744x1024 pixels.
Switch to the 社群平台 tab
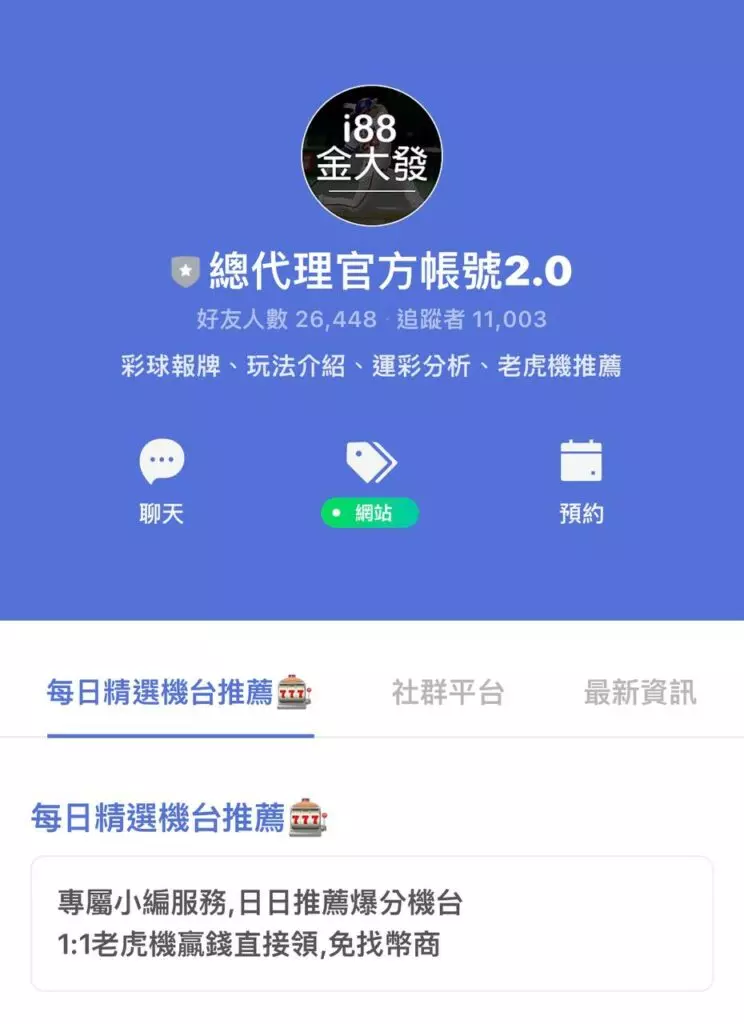(447, 692)
